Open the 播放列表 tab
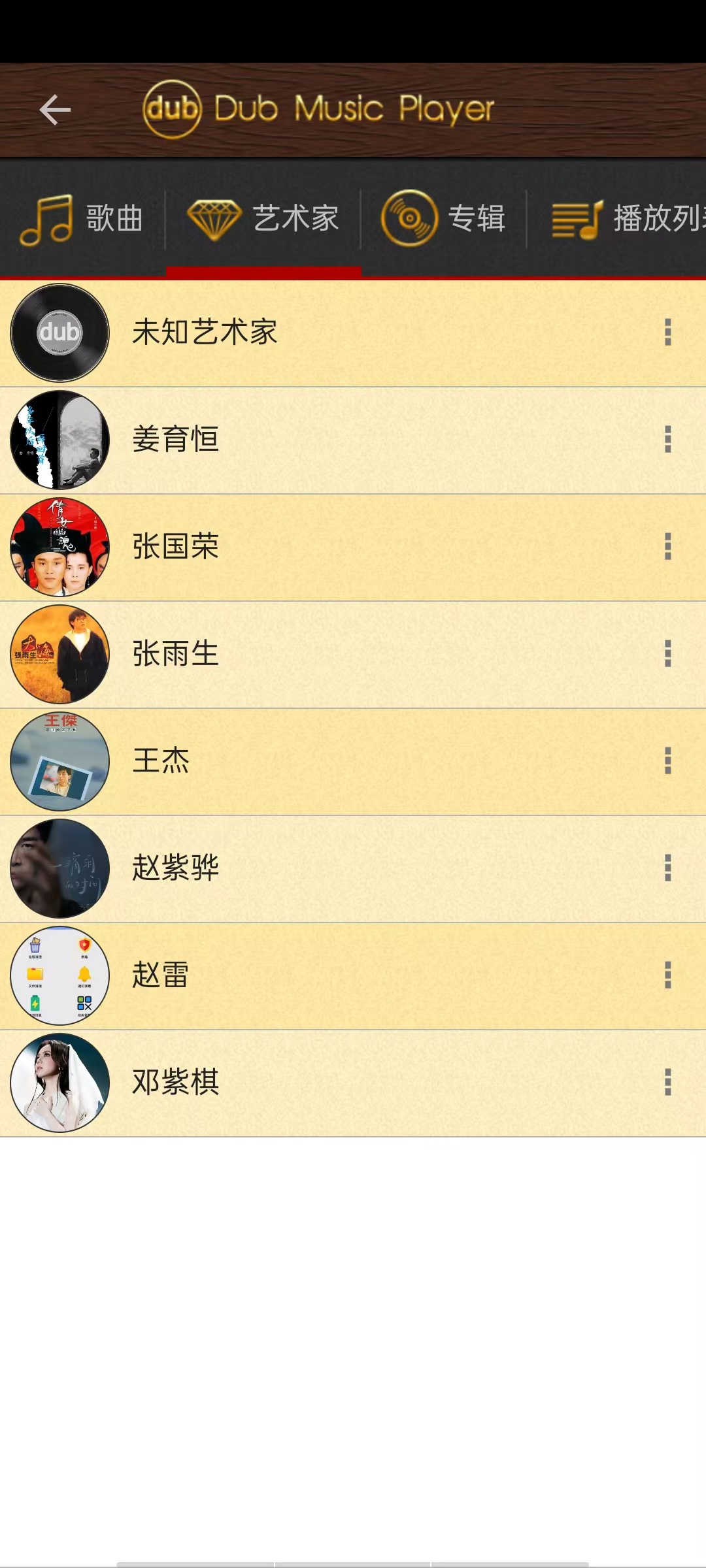 click(x=616, y=219)
